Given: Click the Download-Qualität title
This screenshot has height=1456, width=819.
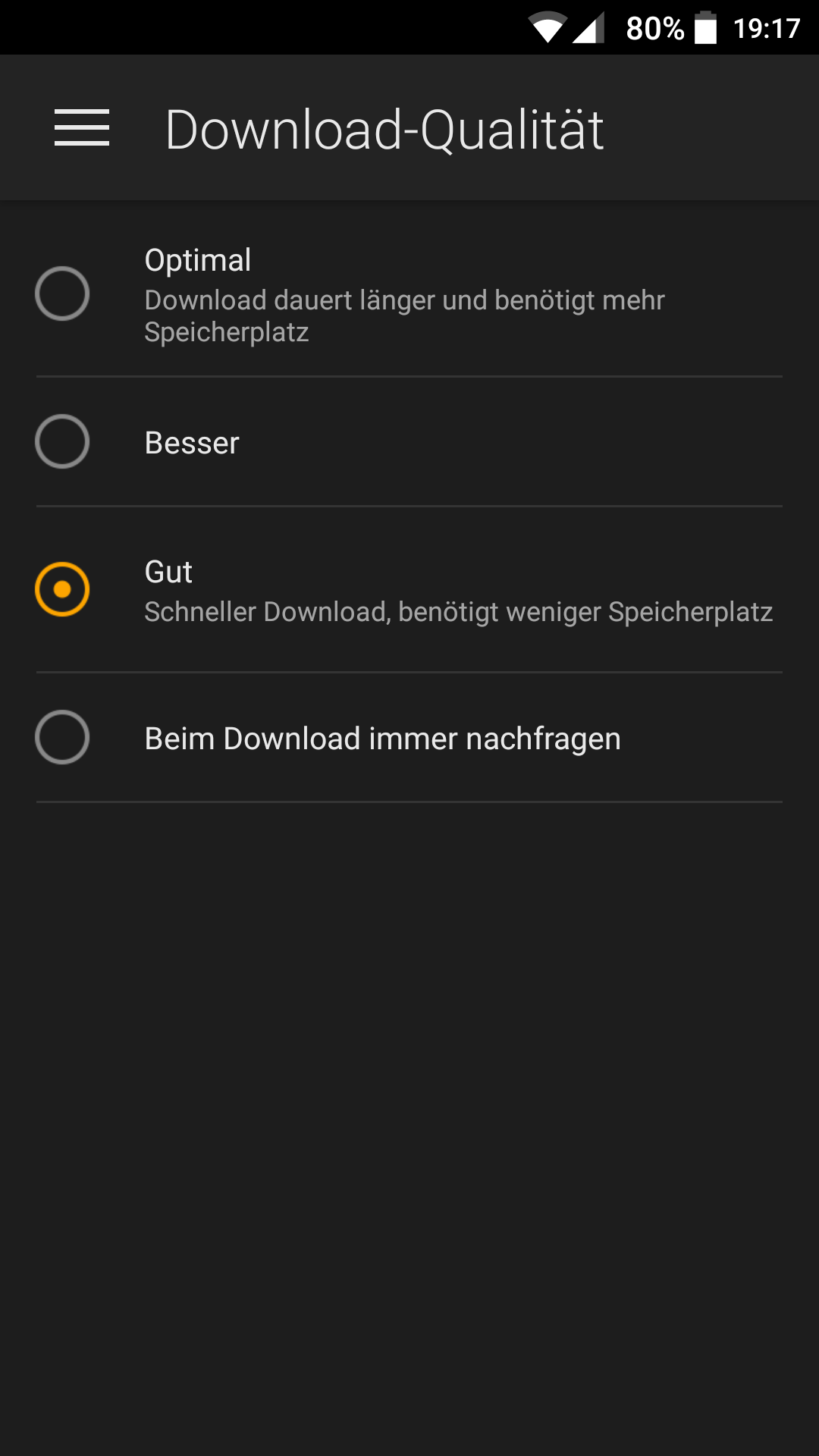Looking at the screenshot, I should click(x=384, y=129).
